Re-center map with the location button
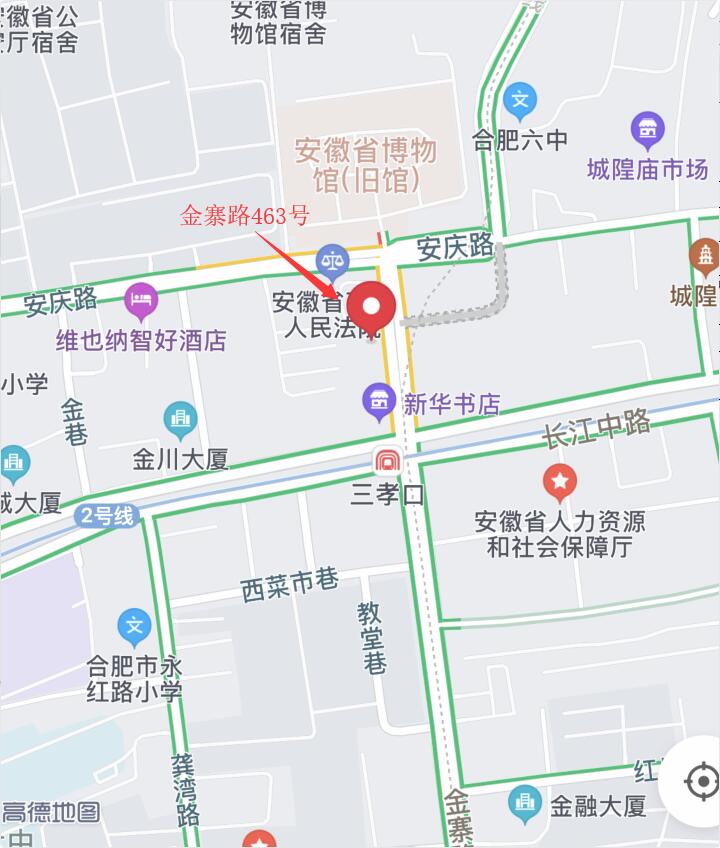The image size is (720, 848). (702, 780)
